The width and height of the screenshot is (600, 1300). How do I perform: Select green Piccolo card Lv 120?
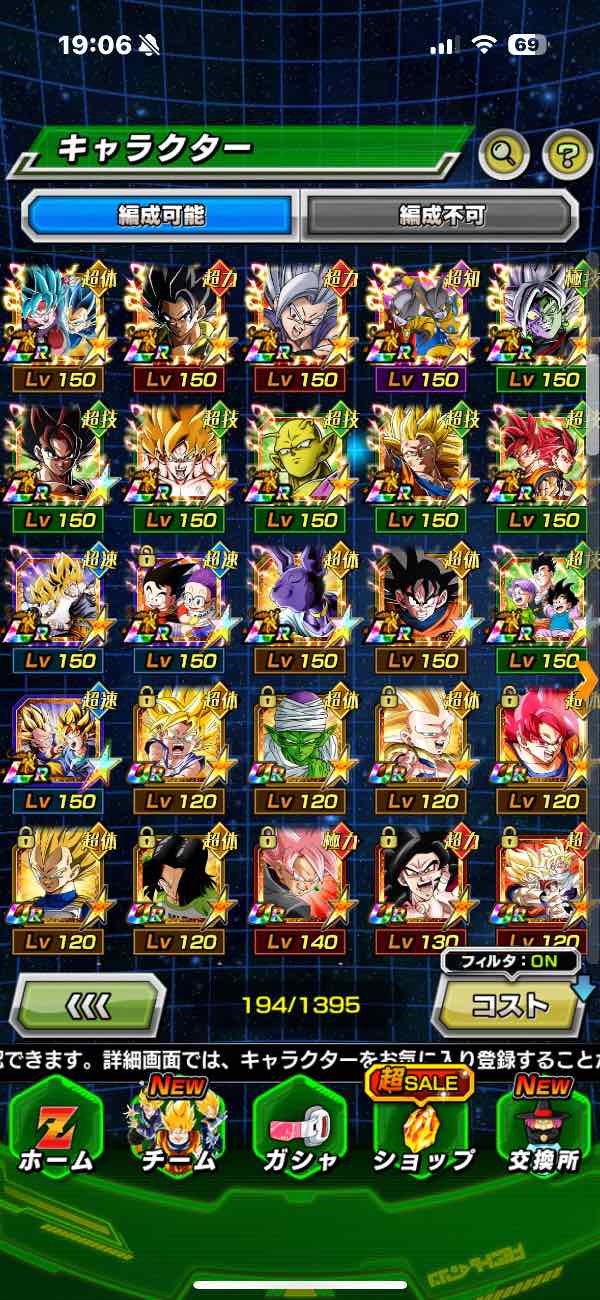(303, 740)
